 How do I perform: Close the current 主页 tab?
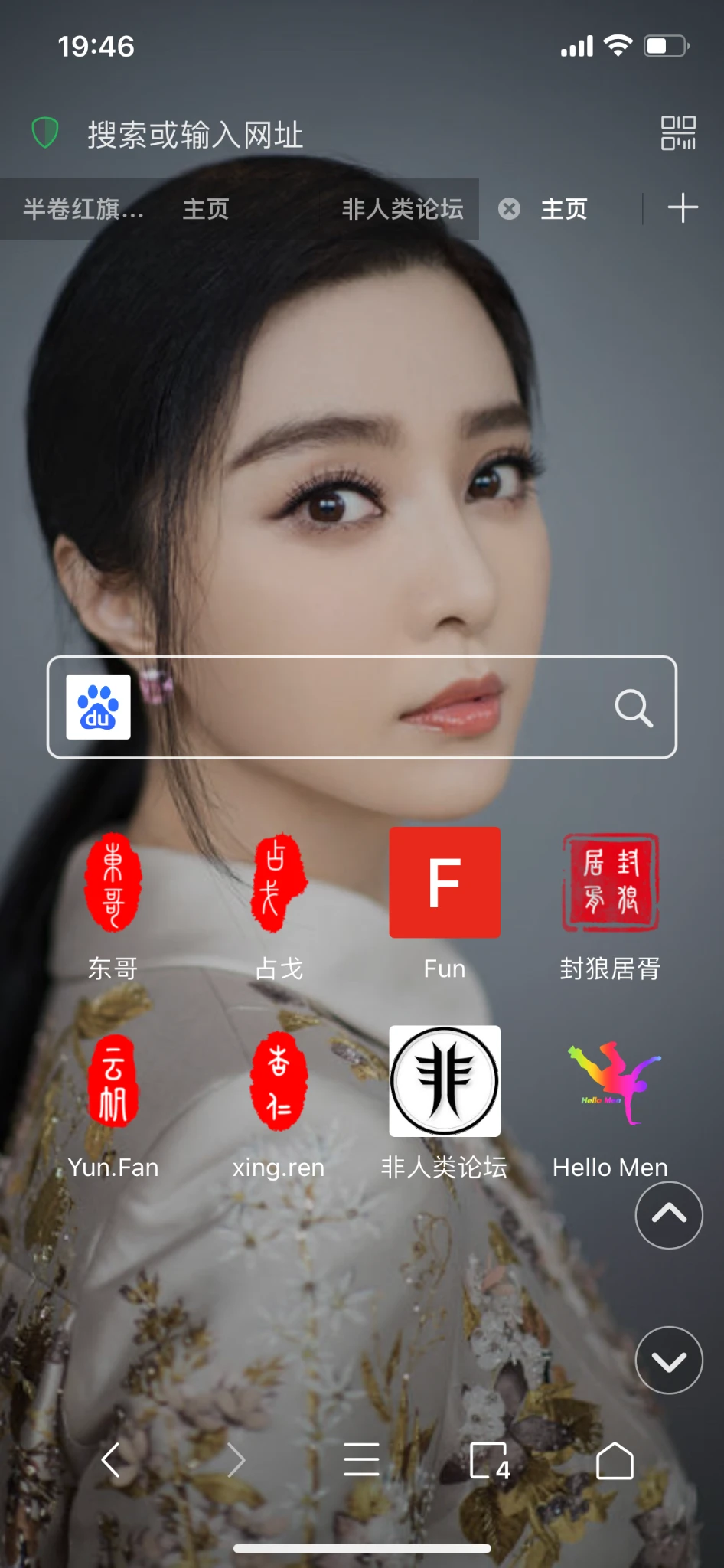[509, 208]
